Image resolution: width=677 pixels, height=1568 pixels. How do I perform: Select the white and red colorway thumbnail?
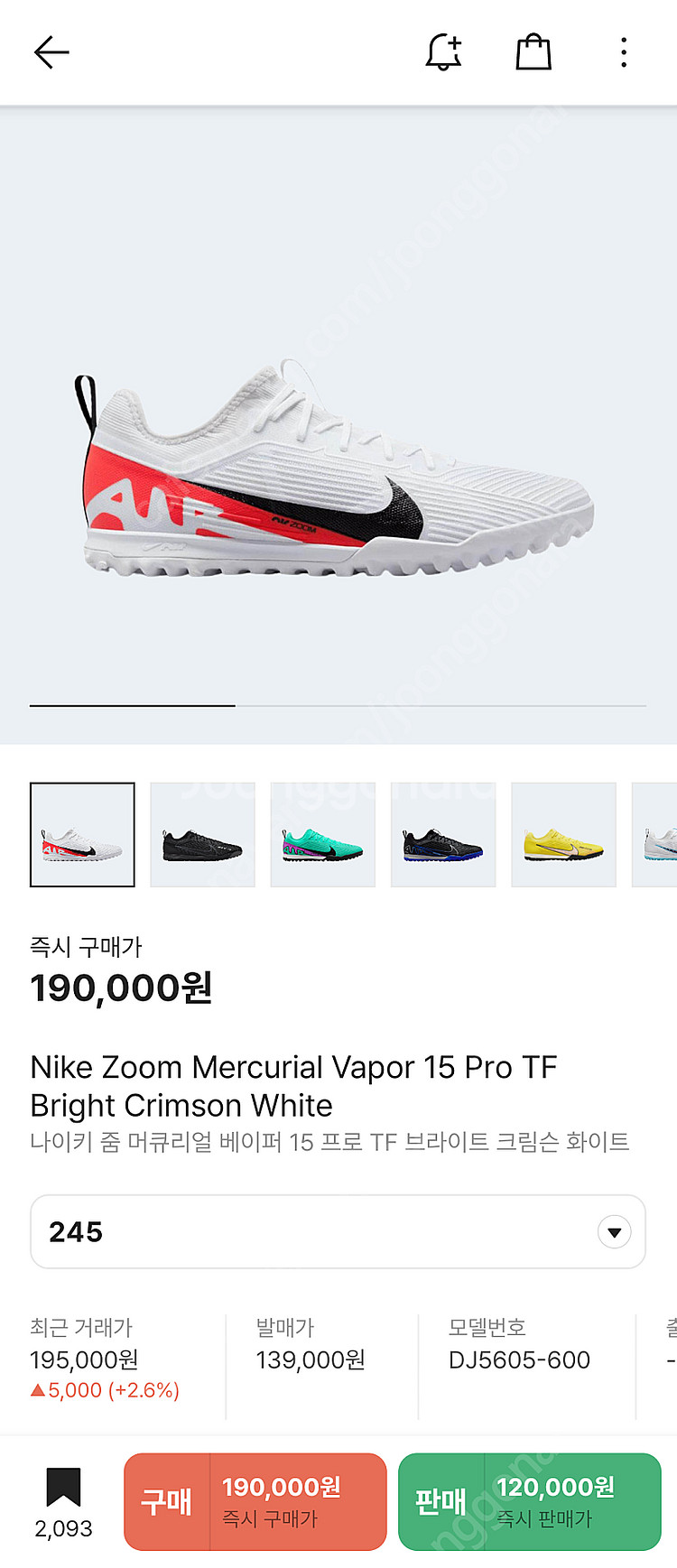point(82,834)
